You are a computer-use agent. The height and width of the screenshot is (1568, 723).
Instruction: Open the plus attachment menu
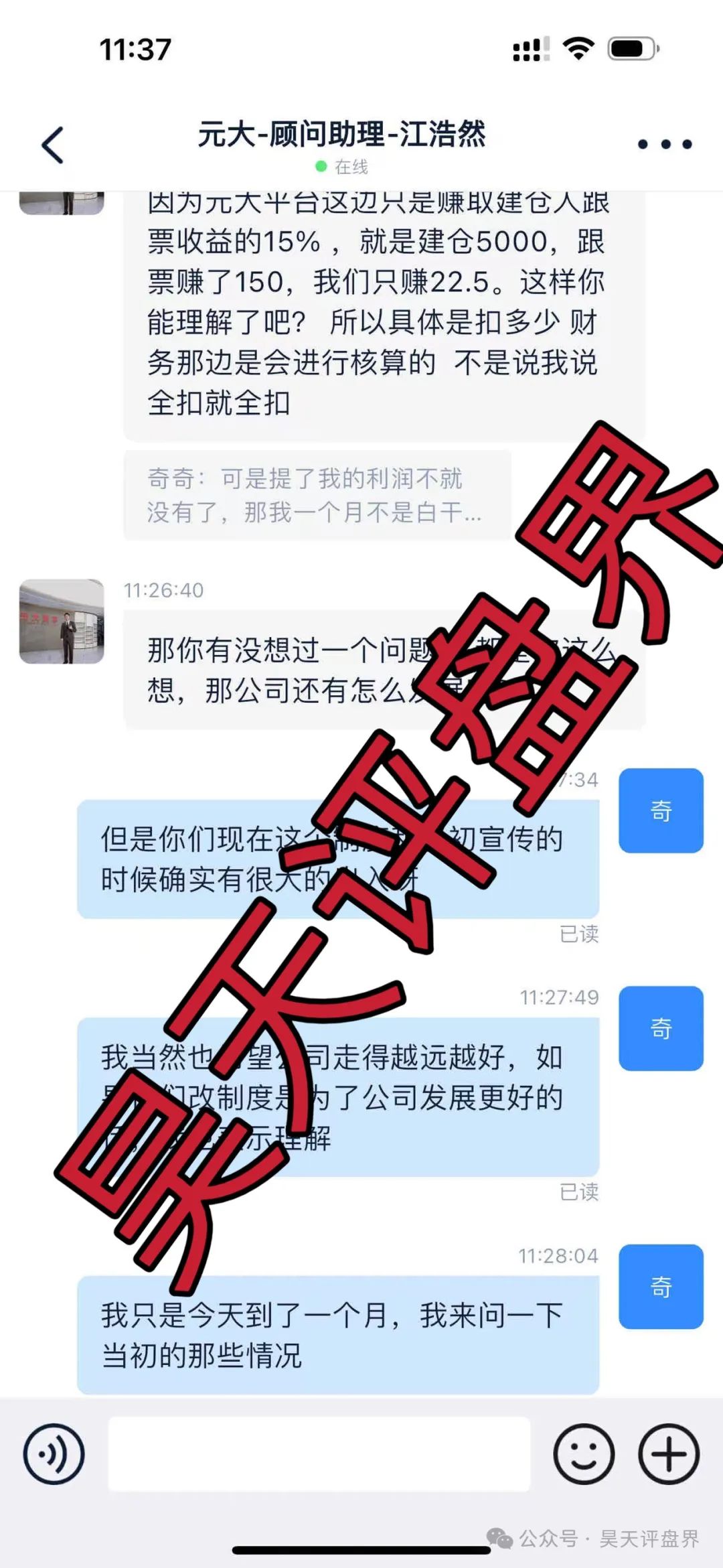click(x=669, y=1454)
